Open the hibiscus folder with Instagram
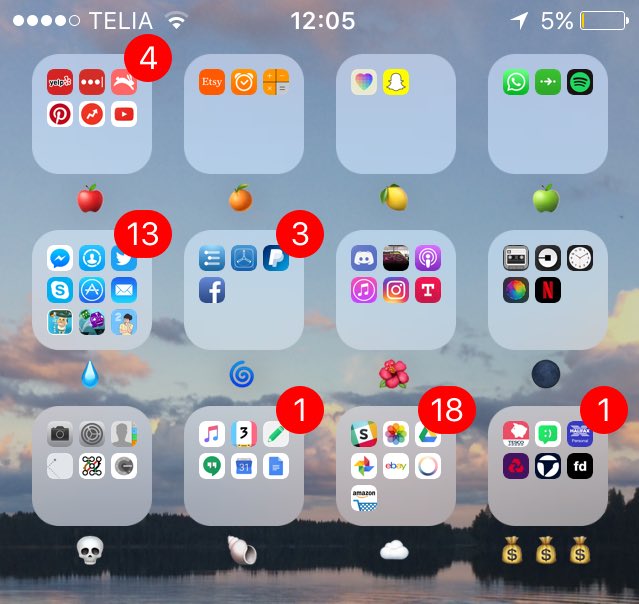 [396, 290]
